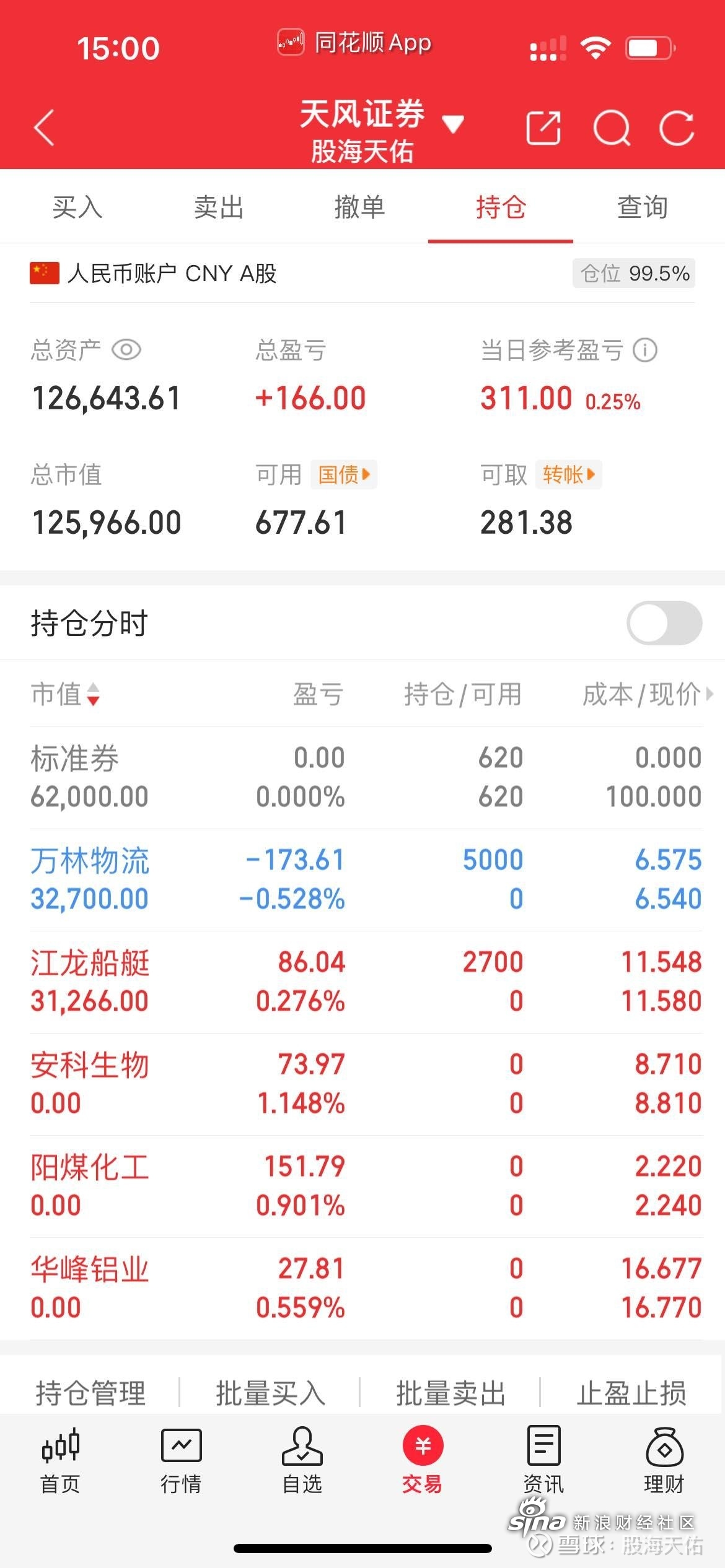This screenshot has width=725, height=1568.
Task: Open the 万林物流 holding row
Action: pos(366,880)
